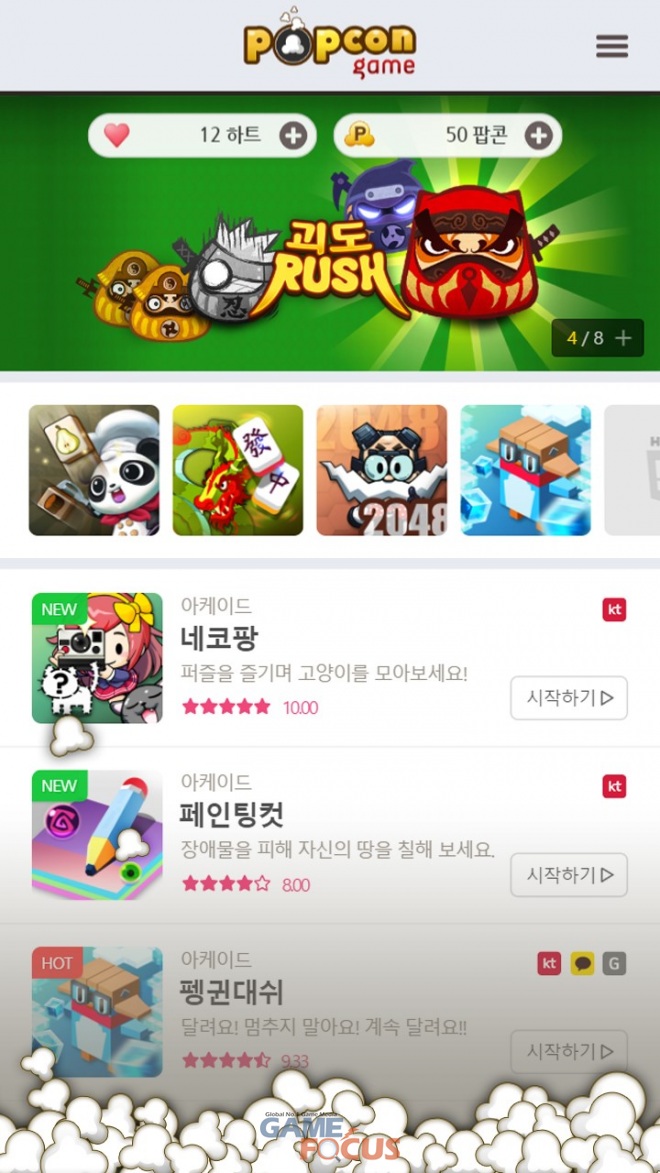The height and width of the screenshot is (1173, 660).
Task: View the 네코팡 game details
Action: point(220,638)
